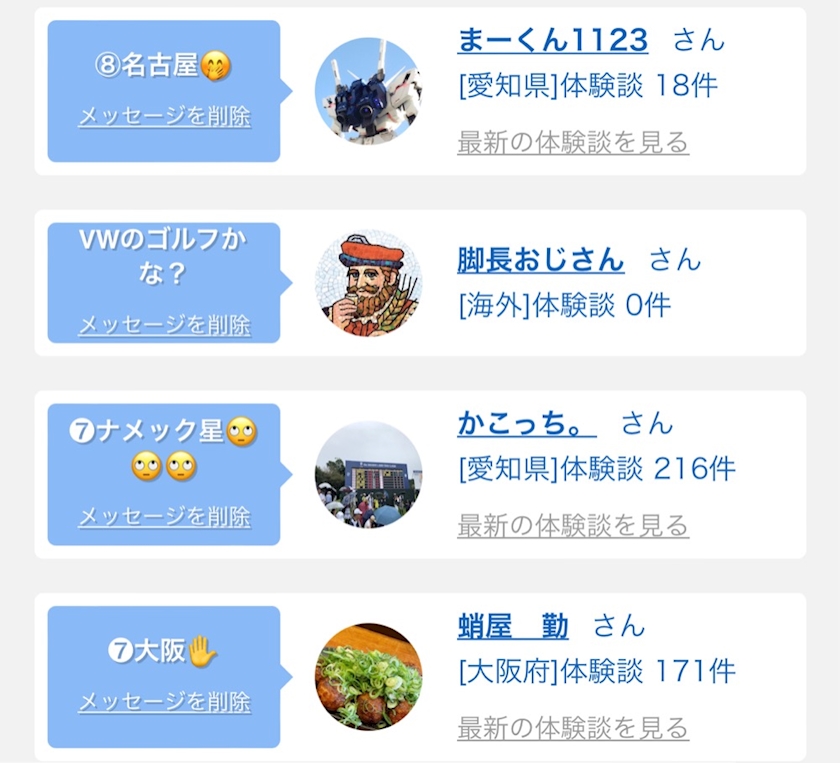Image resolution: width=840 pixels, height=763 pixels.
Task: View まーくん1123's latest experience posts
Action: click(x=572, y=142)
